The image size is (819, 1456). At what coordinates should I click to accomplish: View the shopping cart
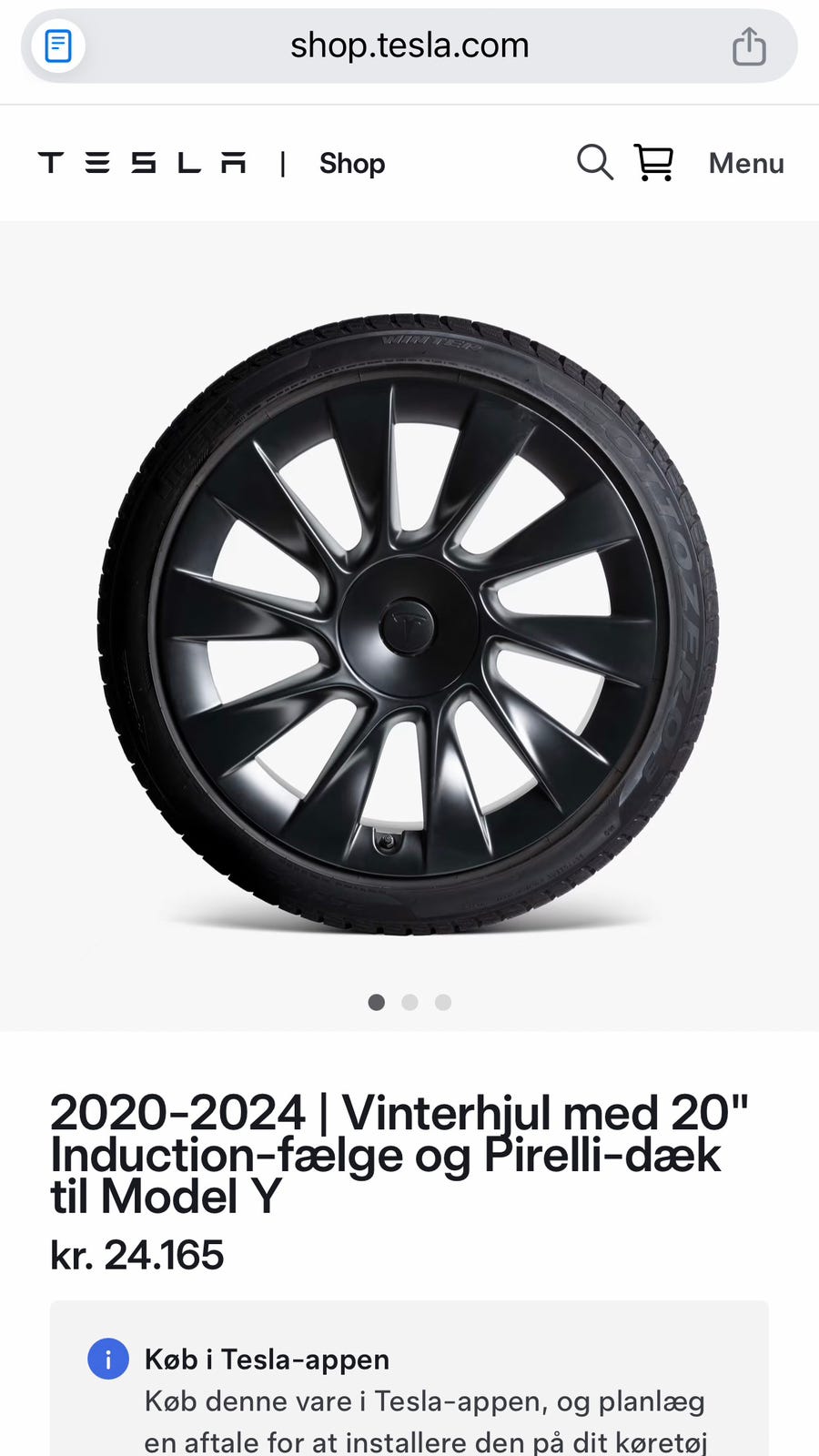coord(653,163)
